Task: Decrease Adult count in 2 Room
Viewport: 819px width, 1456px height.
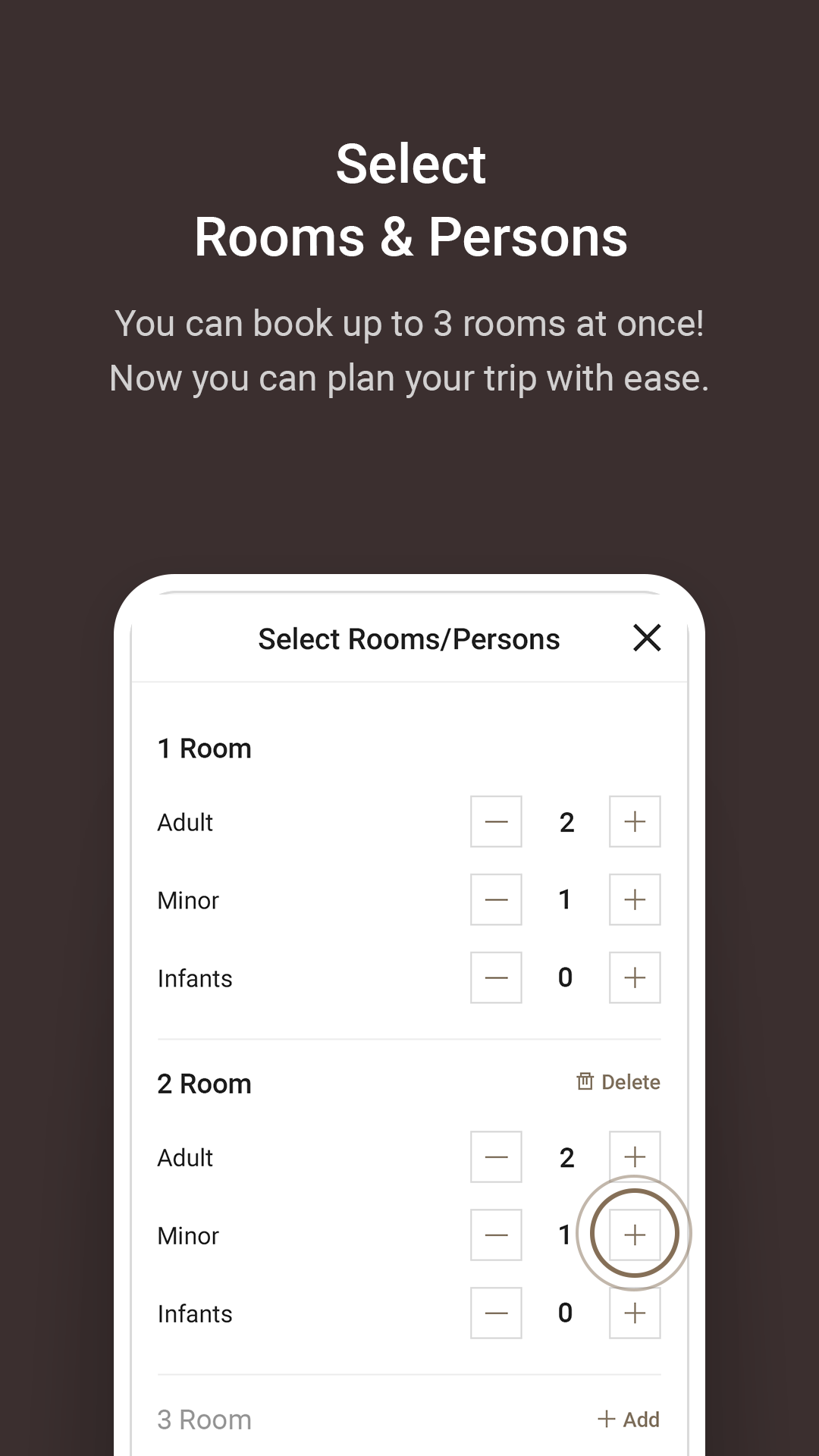Action: point(496,1157)
